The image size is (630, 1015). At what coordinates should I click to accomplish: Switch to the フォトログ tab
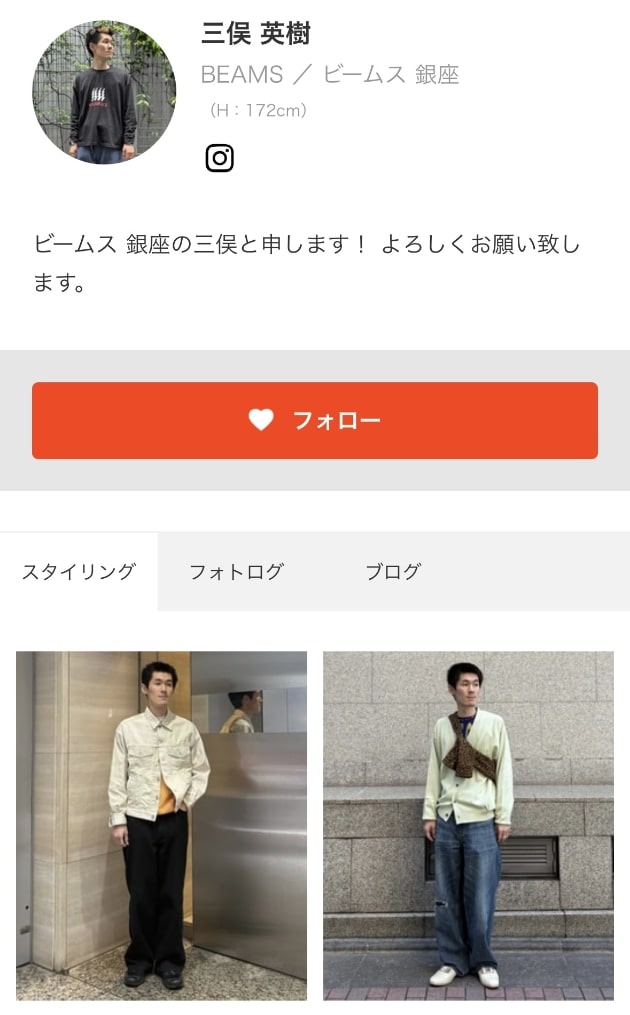pyautogui.click(x=237, y=572)
